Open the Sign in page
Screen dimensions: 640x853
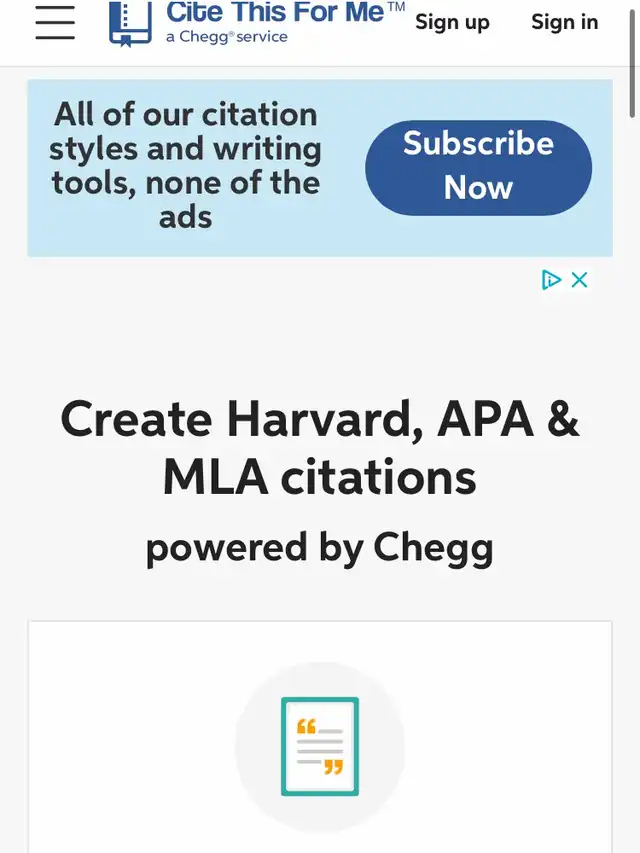click(x=564, y=22)
